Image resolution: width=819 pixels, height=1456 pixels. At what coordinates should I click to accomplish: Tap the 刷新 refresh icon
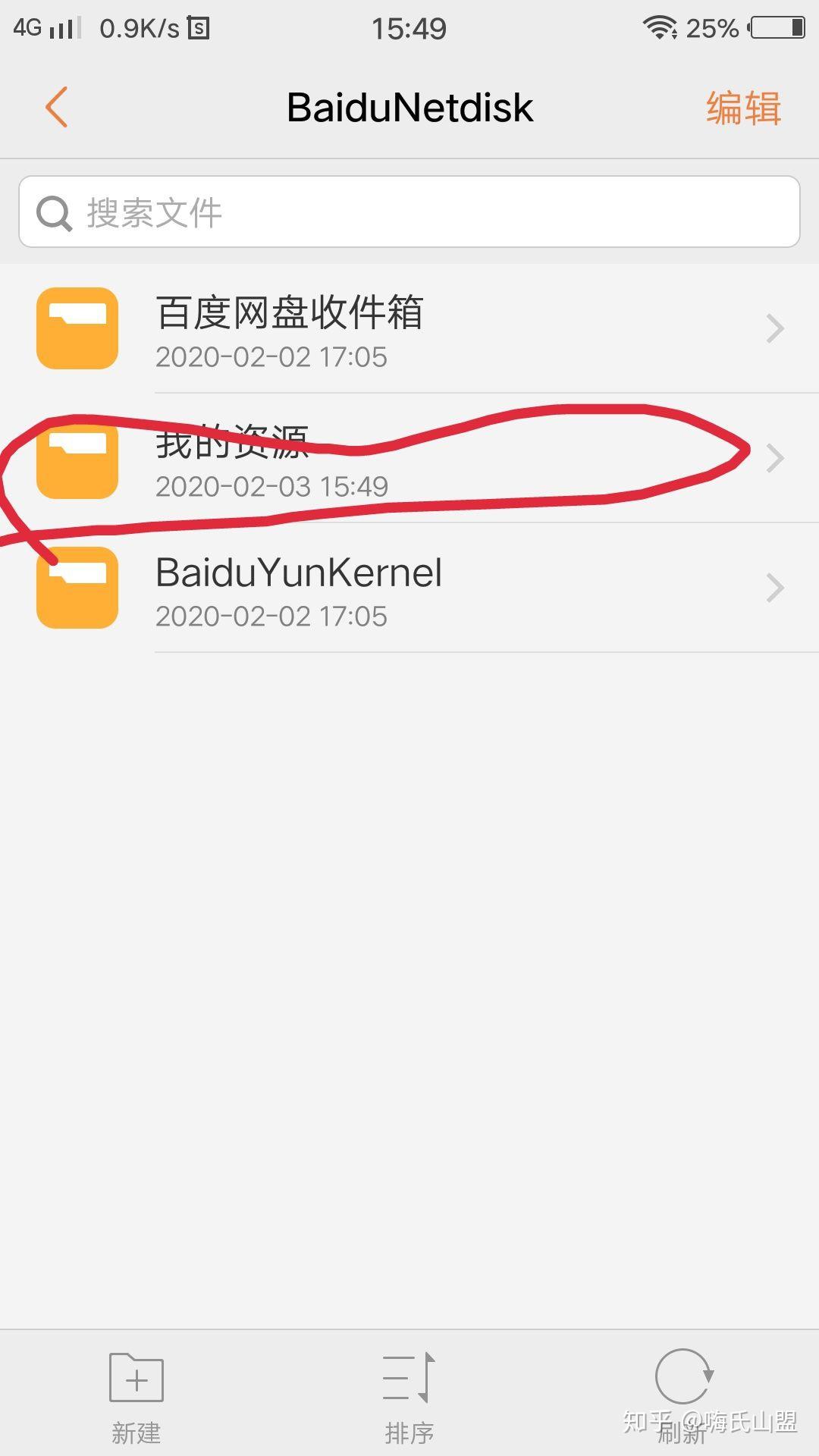pos(683,1376)
